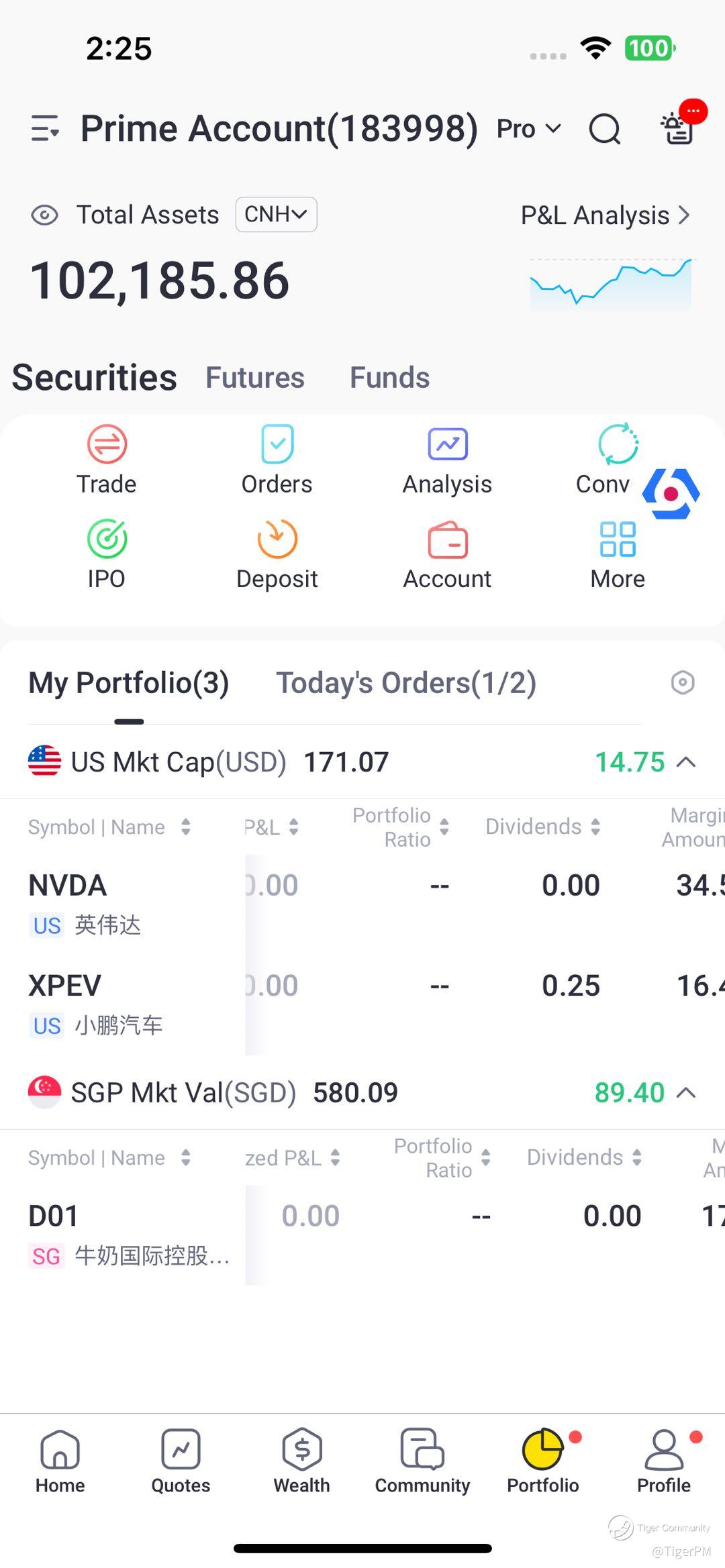
Task: Switch to the Futures tab
Action: pyautogui.click(x=255, y=378)
